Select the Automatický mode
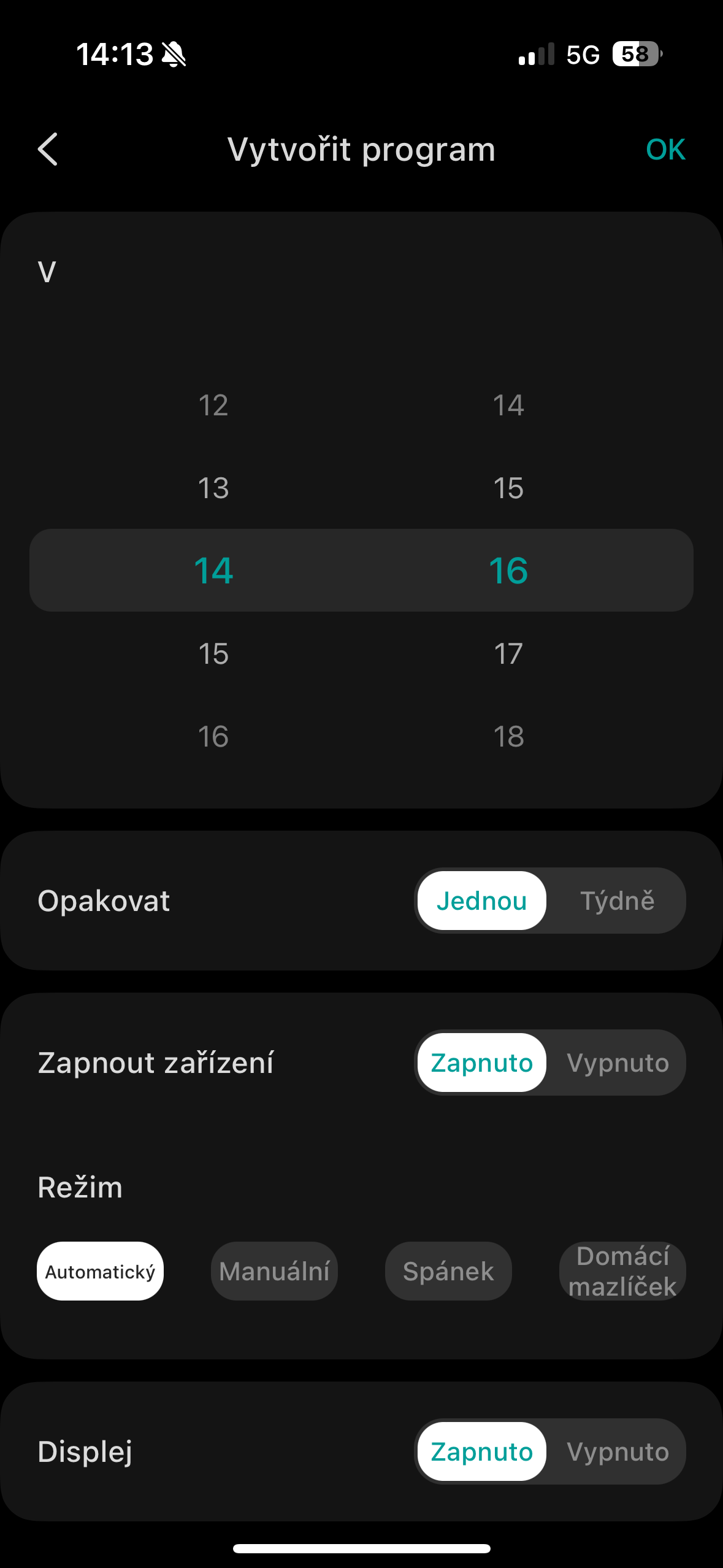 [x=100, y=1270]
